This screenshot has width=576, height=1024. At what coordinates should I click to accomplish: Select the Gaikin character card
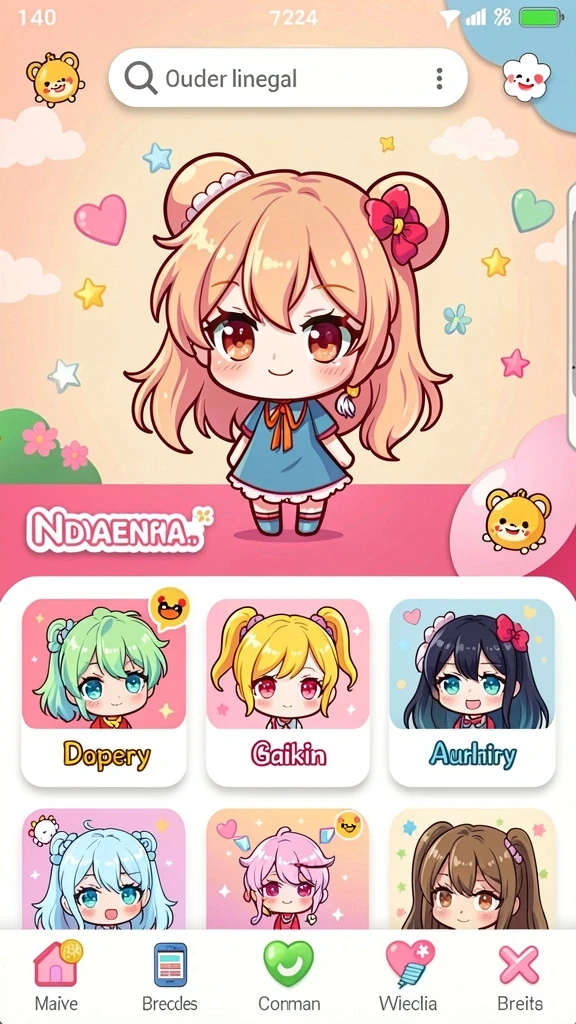[288, 693]
